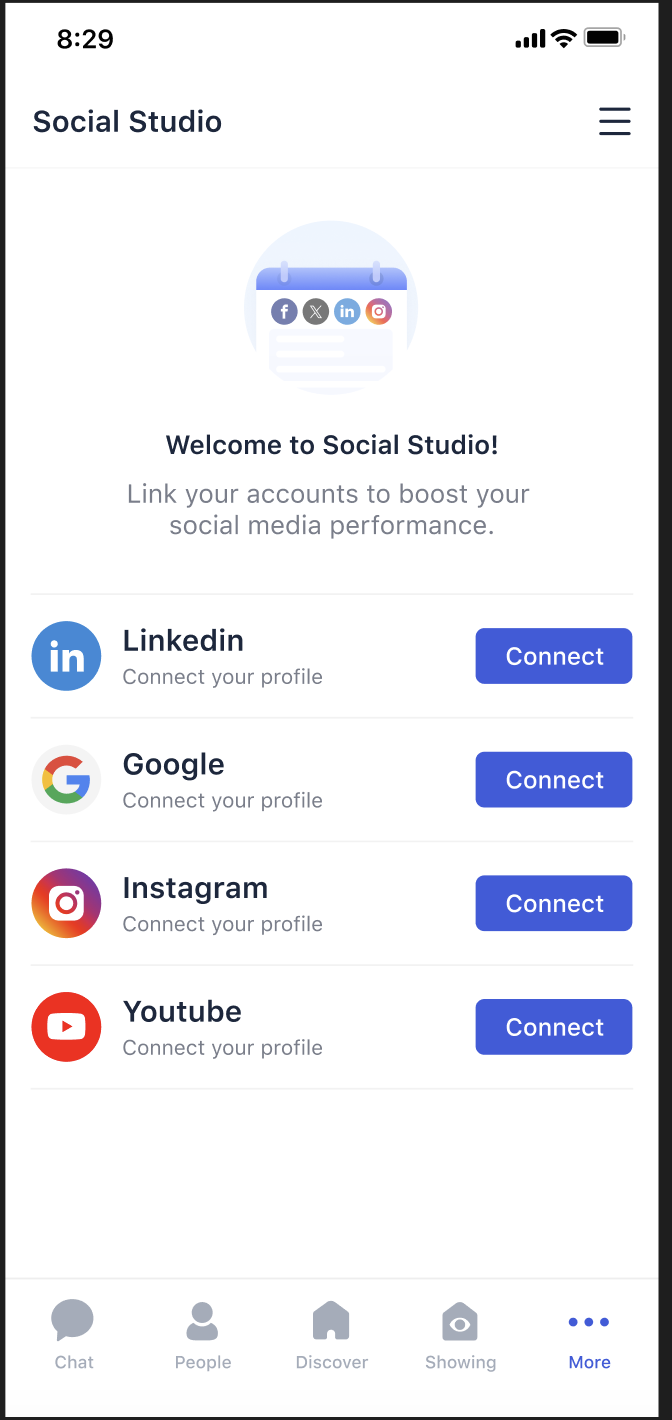Connect your Linkedin profile

pyautogui.click(x=553, y=656)
